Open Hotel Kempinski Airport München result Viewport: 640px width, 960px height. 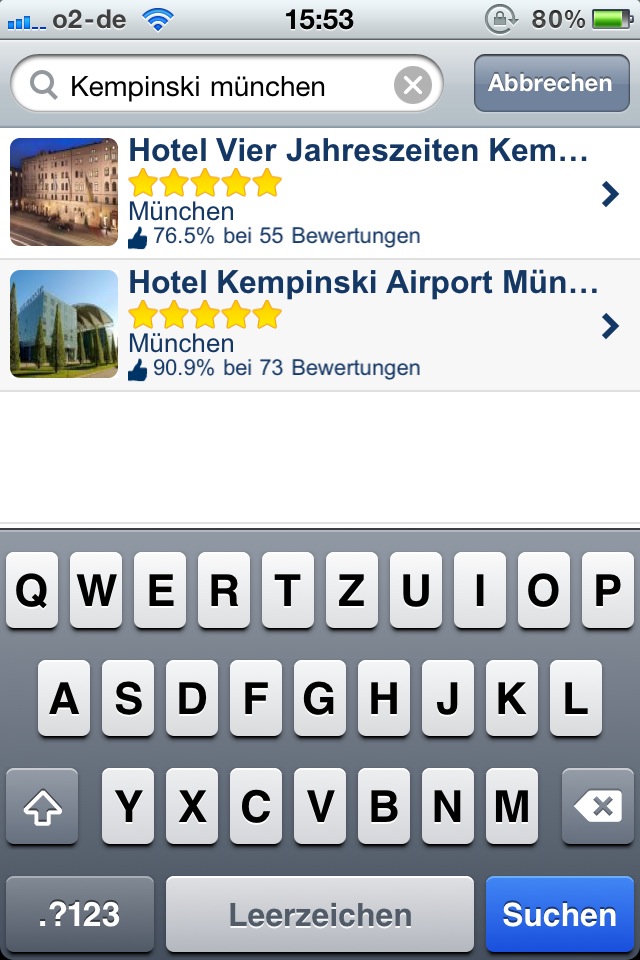pos(320,325)
